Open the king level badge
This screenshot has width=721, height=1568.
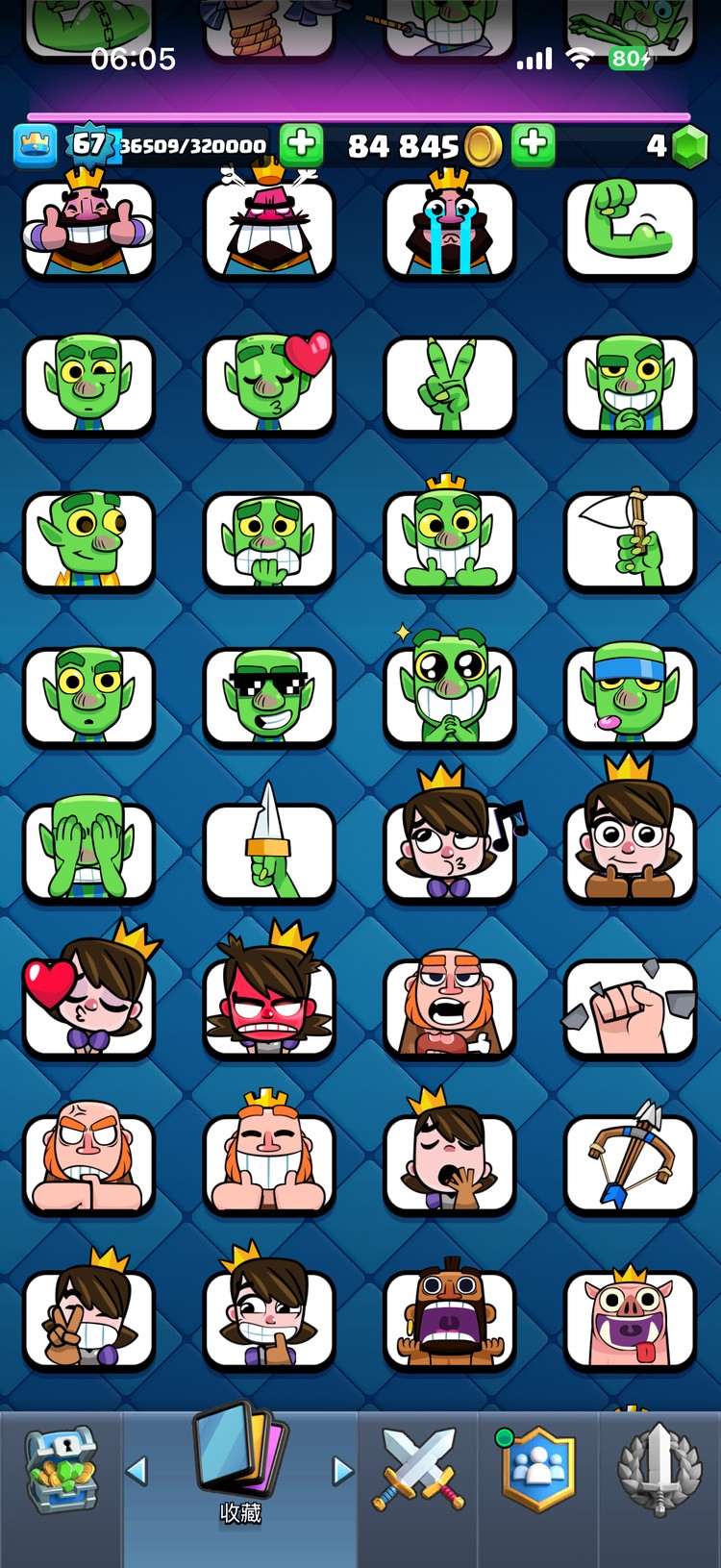click(88, 145)
